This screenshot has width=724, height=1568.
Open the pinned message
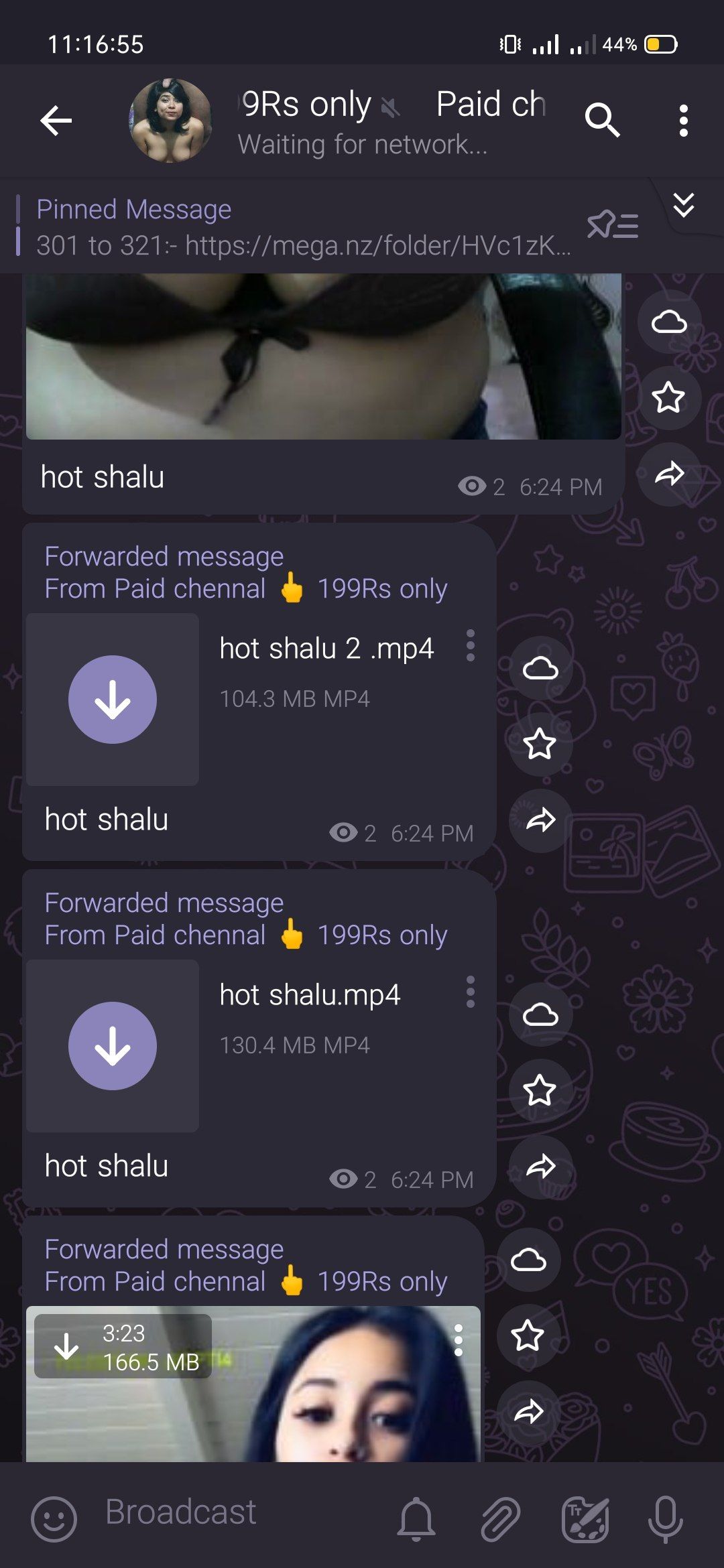point(302,228)
